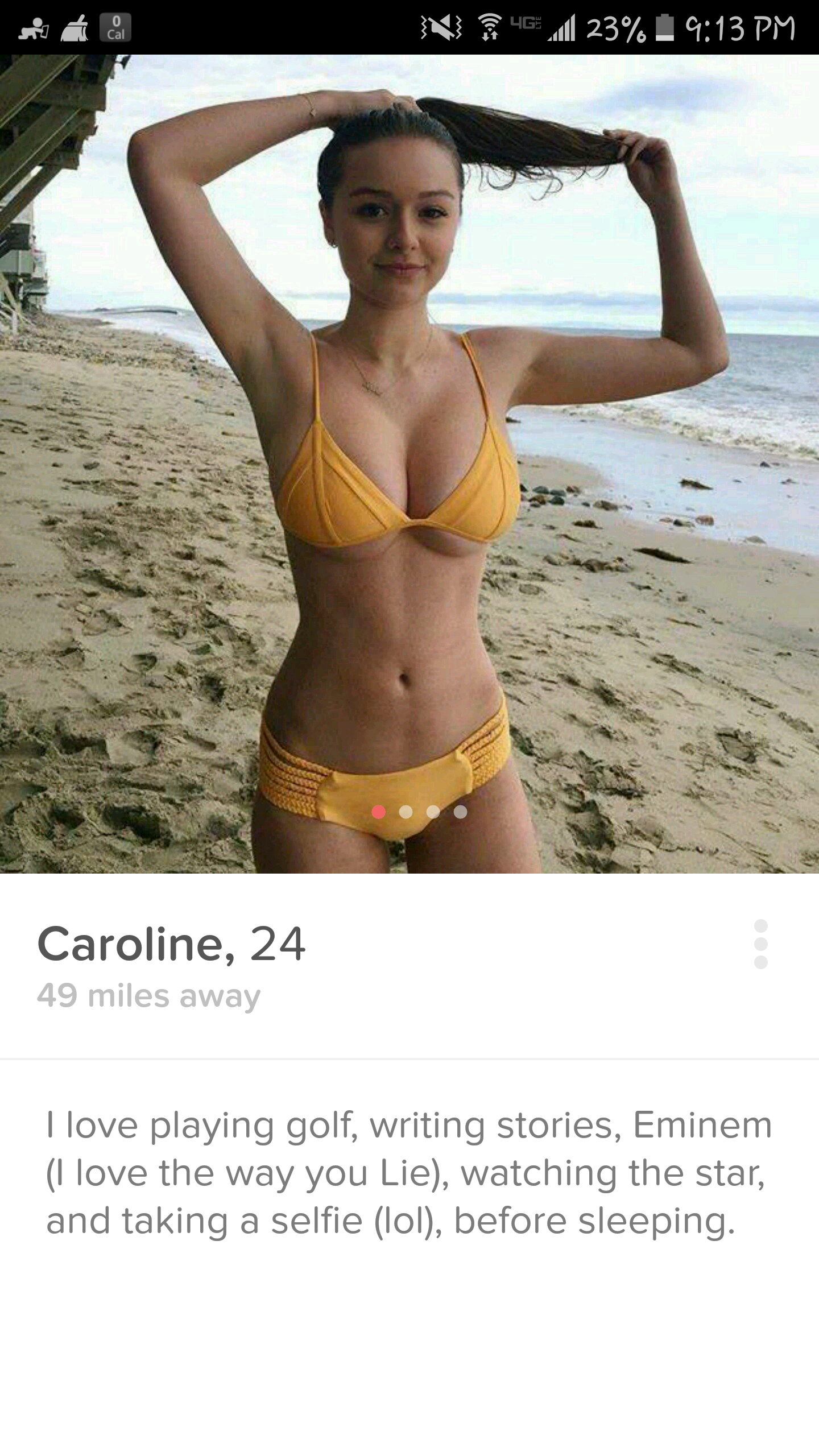
Task: Jump to the second photo indicator dot
Action: (406, 812)
